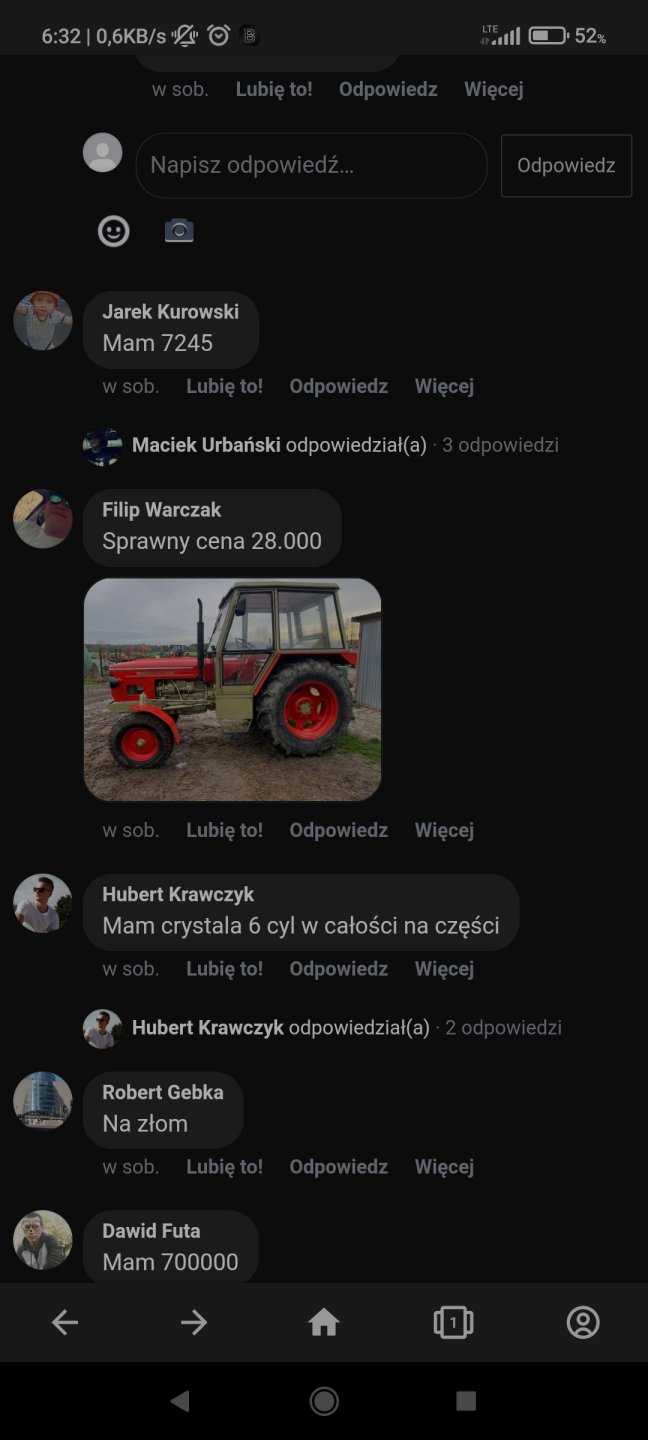The image size is (648, 1440).
Task: Open Filip Warczak's tractor photo
Action: tap(232, 689)
